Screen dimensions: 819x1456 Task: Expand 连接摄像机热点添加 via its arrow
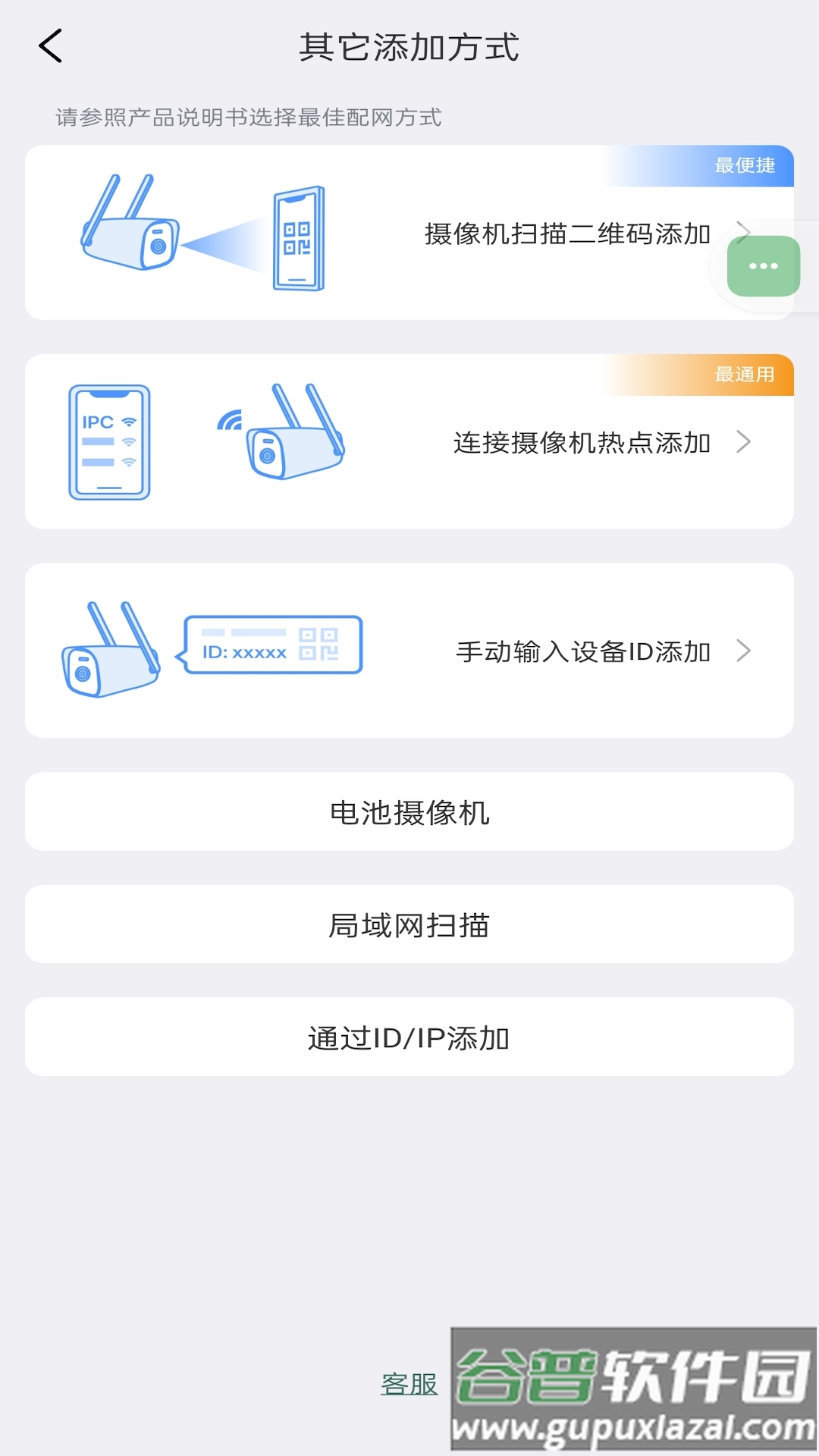pyautogui.click(x=744, y=442)
